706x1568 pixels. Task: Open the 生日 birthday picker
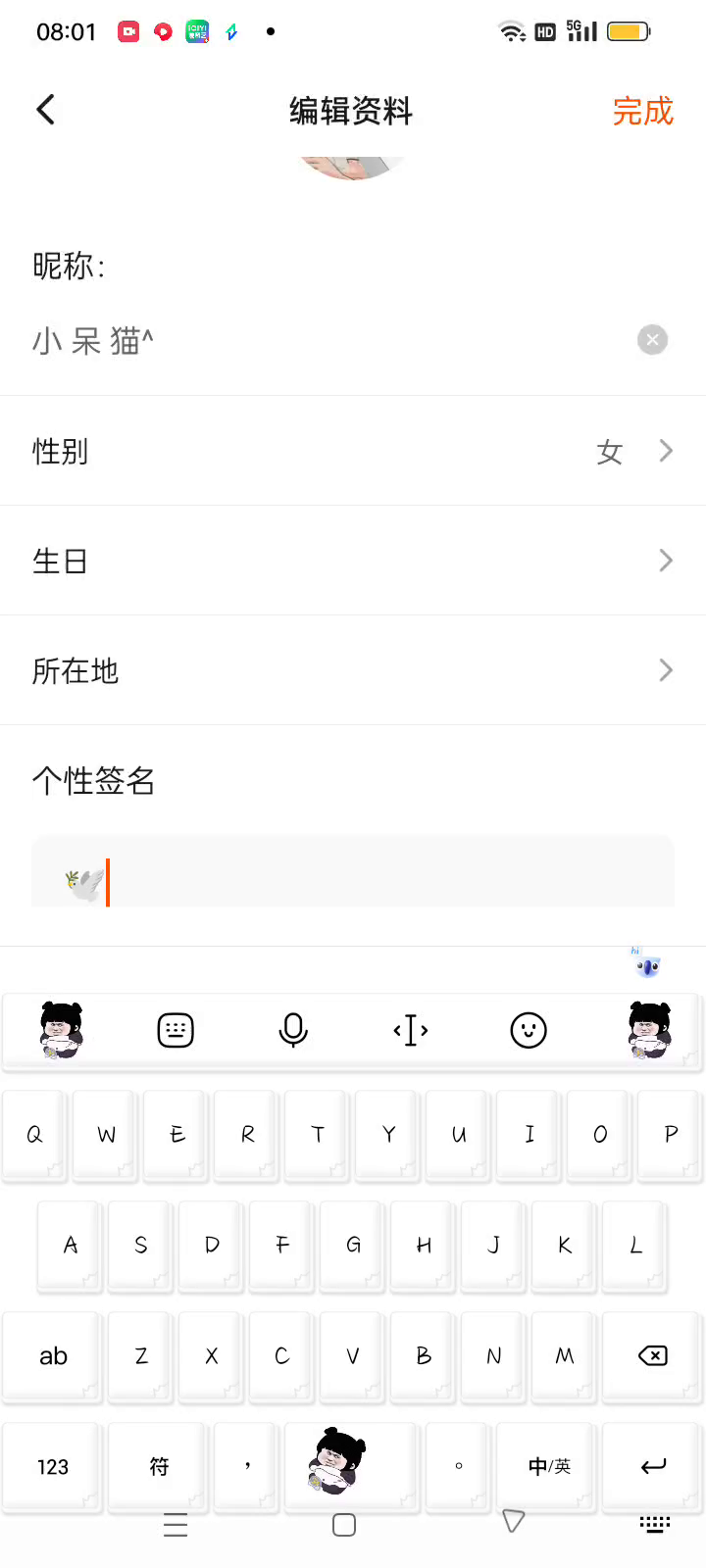(x=353, y=562)
